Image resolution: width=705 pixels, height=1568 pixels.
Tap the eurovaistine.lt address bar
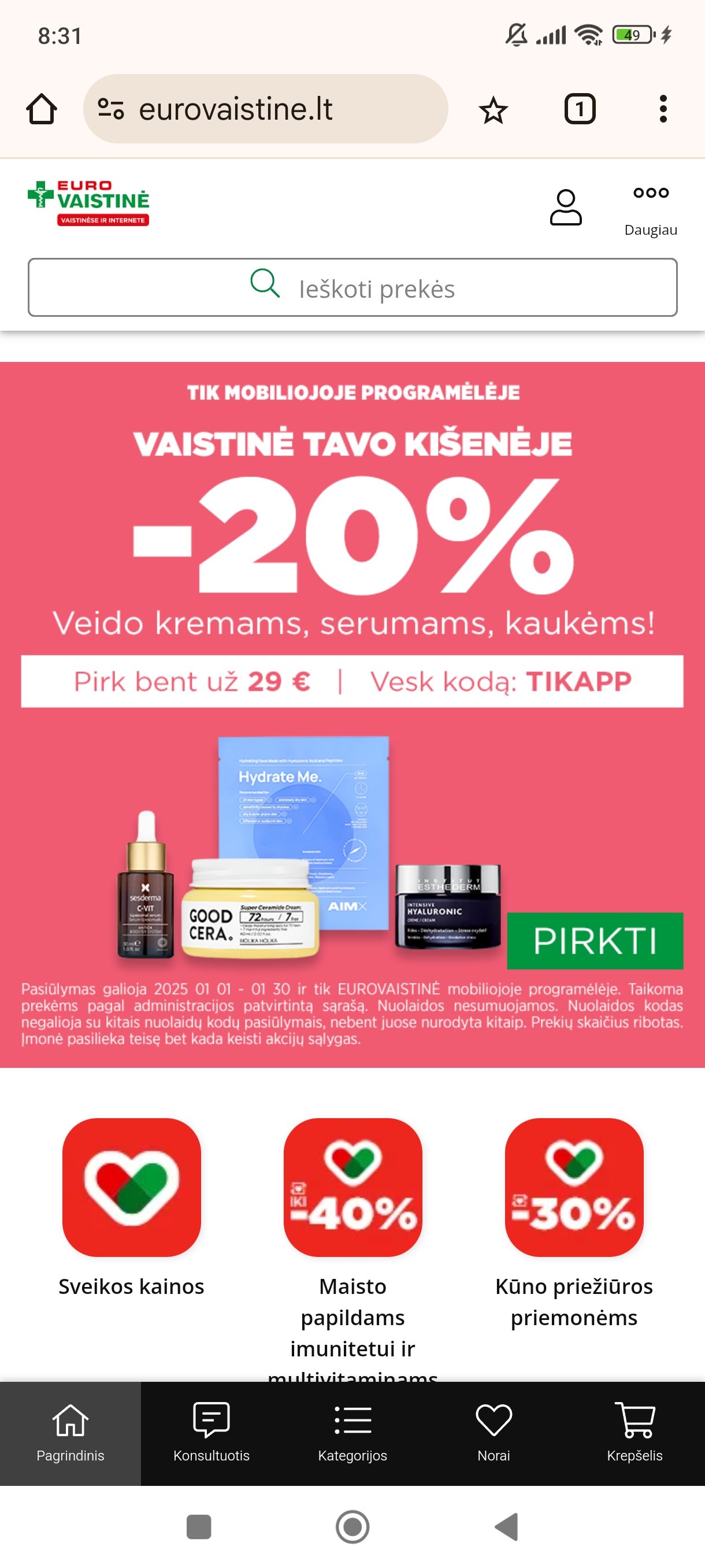266,109
